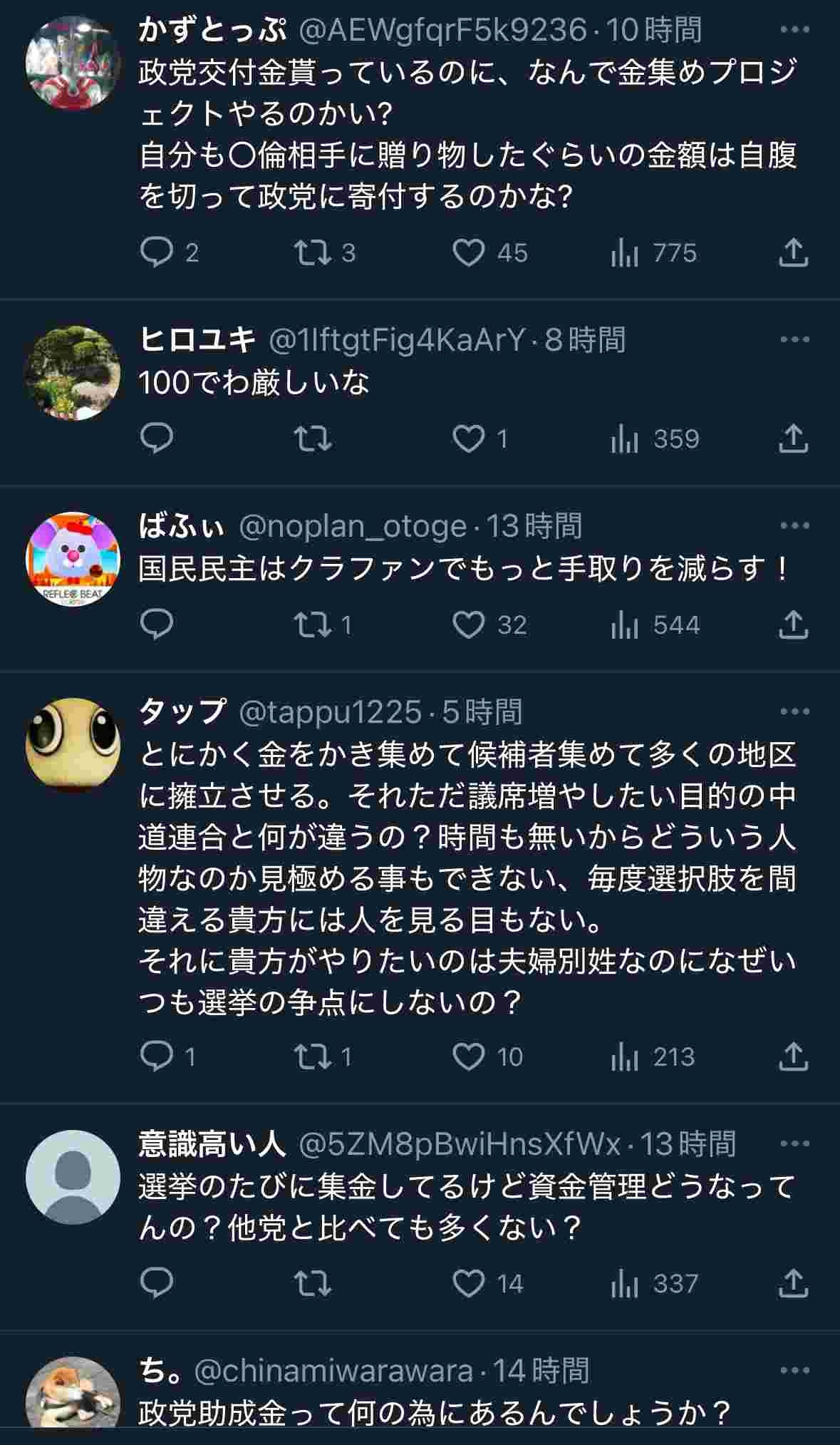Reply to かずとっぷ's post
Viewport: 840px width, 1445px height.
(x=157, y=253)
